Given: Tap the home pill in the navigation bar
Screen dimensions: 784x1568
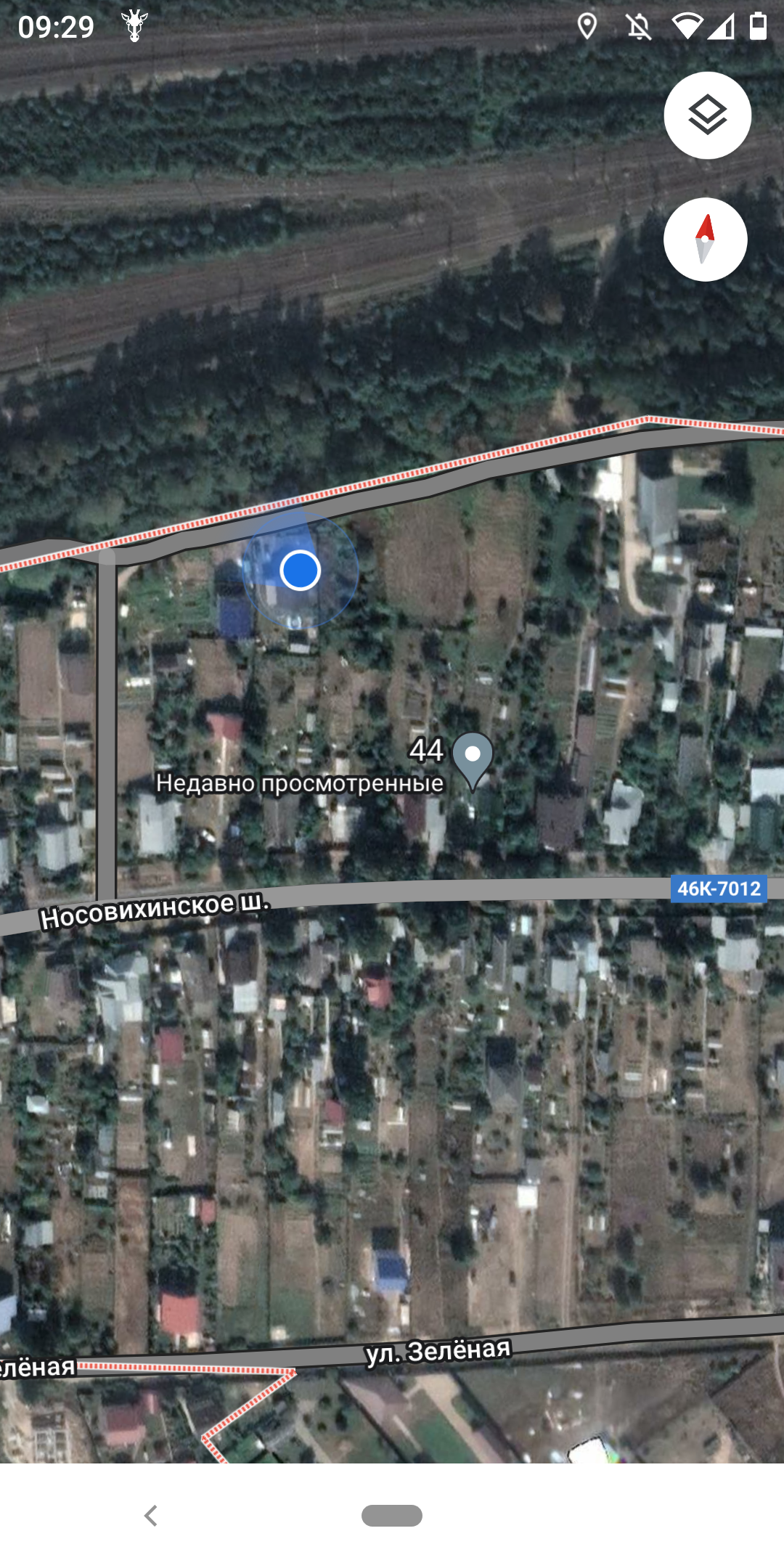Looking at the screenshot, I should 392,1515.
